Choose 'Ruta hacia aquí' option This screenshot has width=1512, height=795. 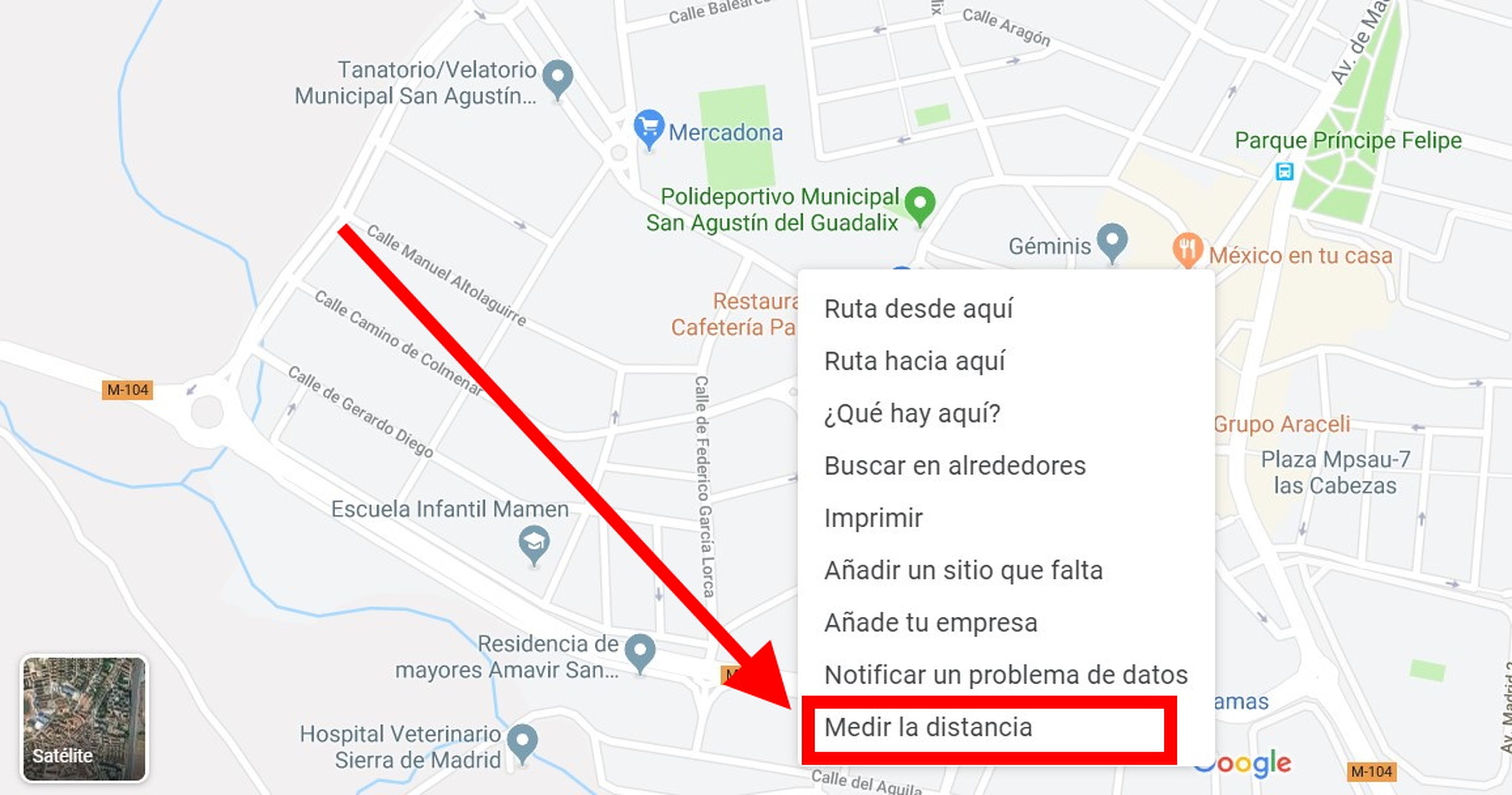914,361
